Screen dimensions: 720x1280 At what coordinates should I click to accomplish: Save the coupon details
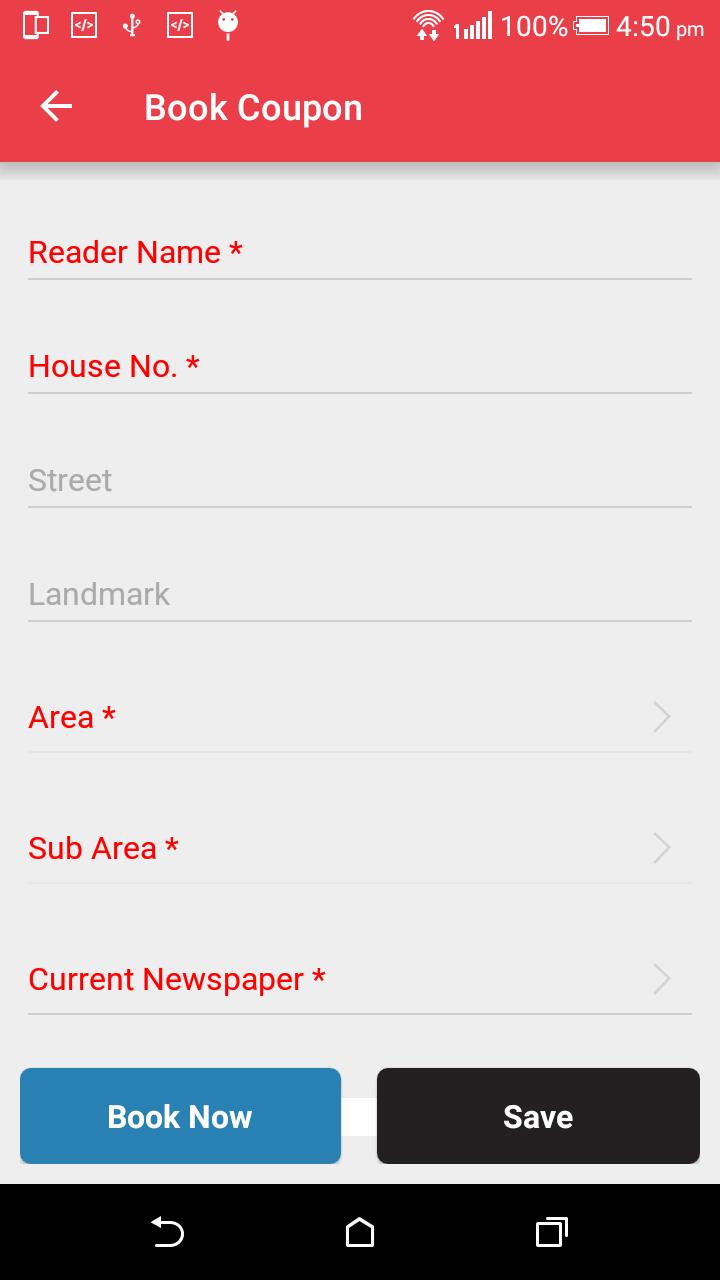[538, 1116]
